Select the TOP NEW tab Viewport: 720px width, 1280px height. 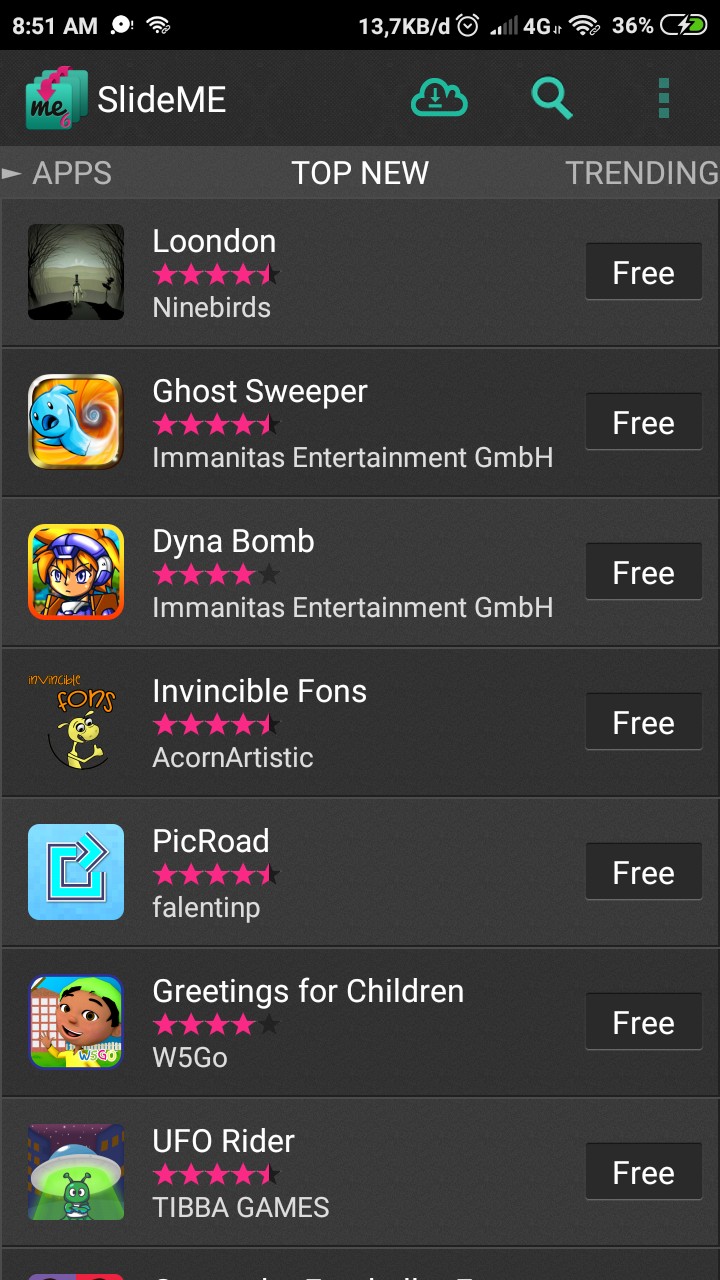[x=360, y=173]
